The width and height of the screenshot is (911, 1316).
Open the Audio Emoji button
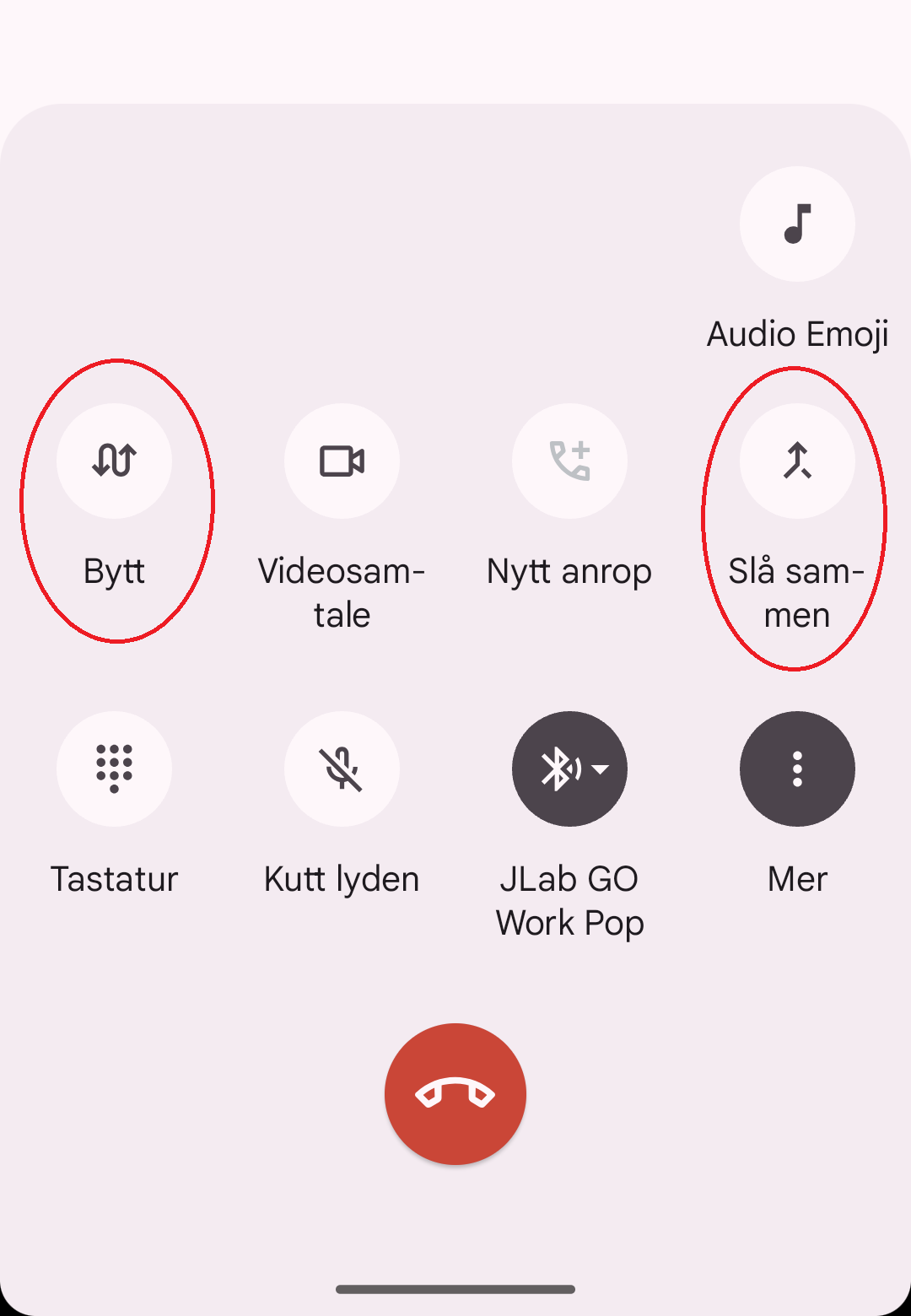pyautogui.click(x=797, y=224)
